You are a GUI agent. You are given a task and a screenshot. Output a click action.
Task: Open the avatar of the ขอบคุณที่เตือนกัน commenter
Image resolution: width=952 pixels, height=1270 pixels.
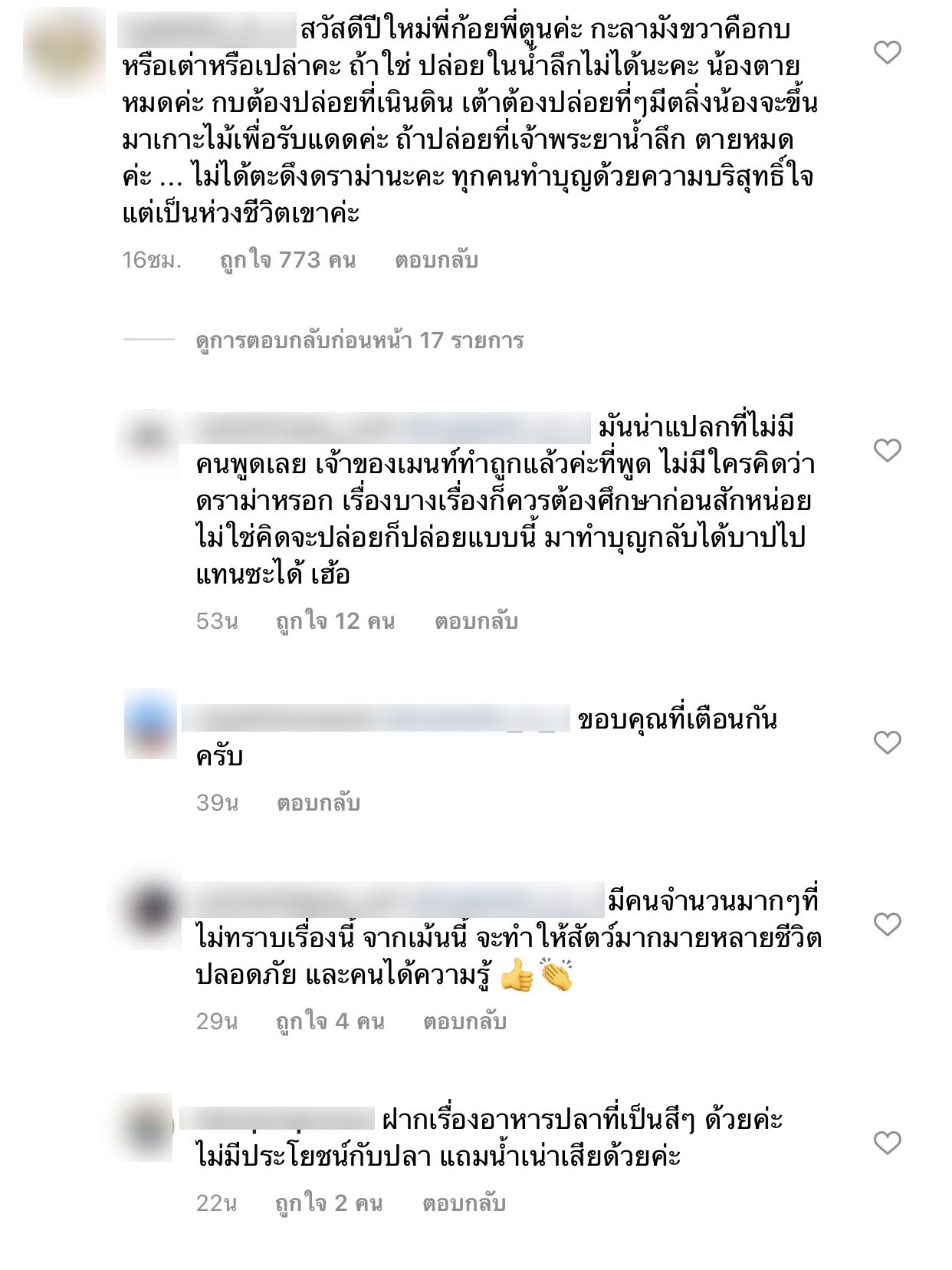point(150,723)
